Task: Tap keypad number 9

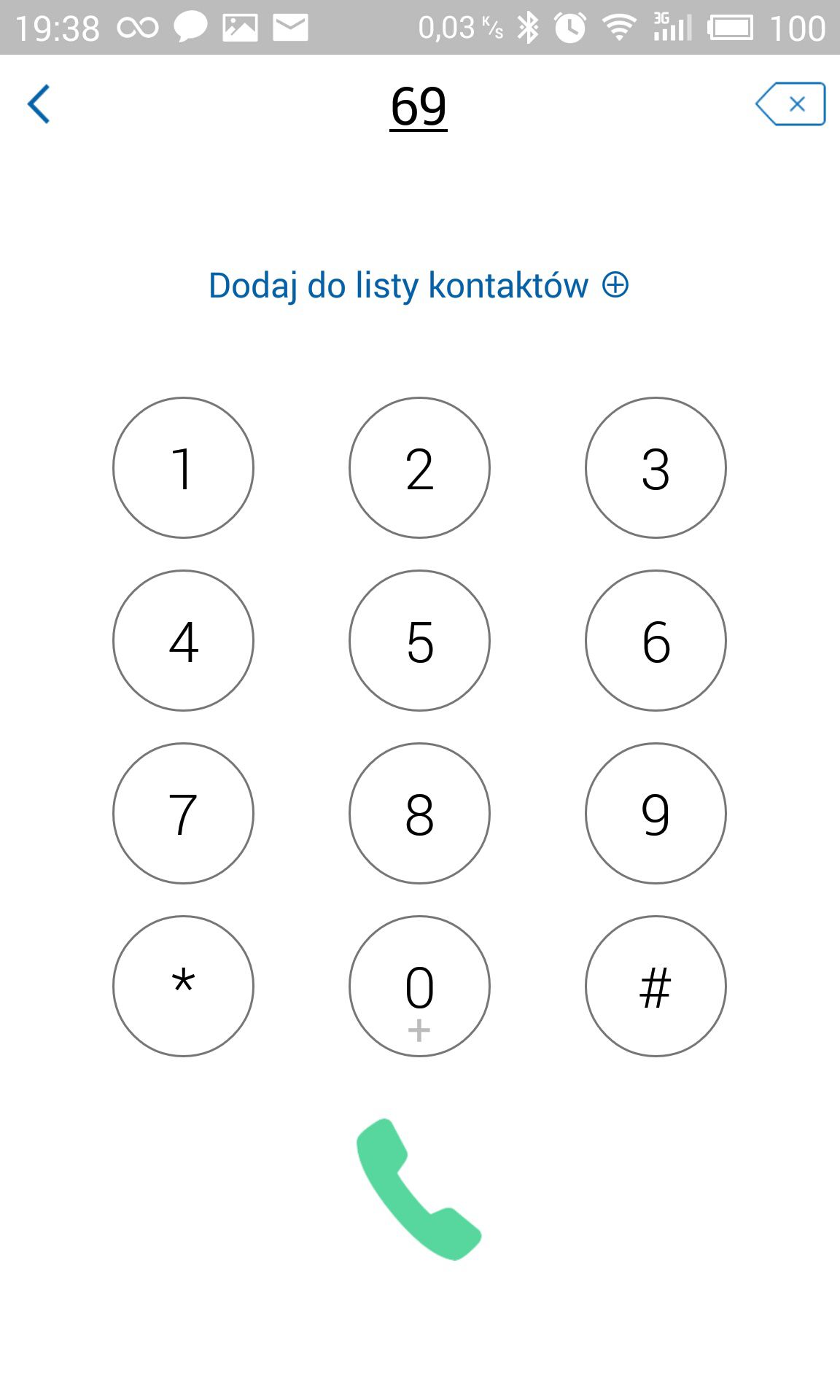Action: (656, 814)
